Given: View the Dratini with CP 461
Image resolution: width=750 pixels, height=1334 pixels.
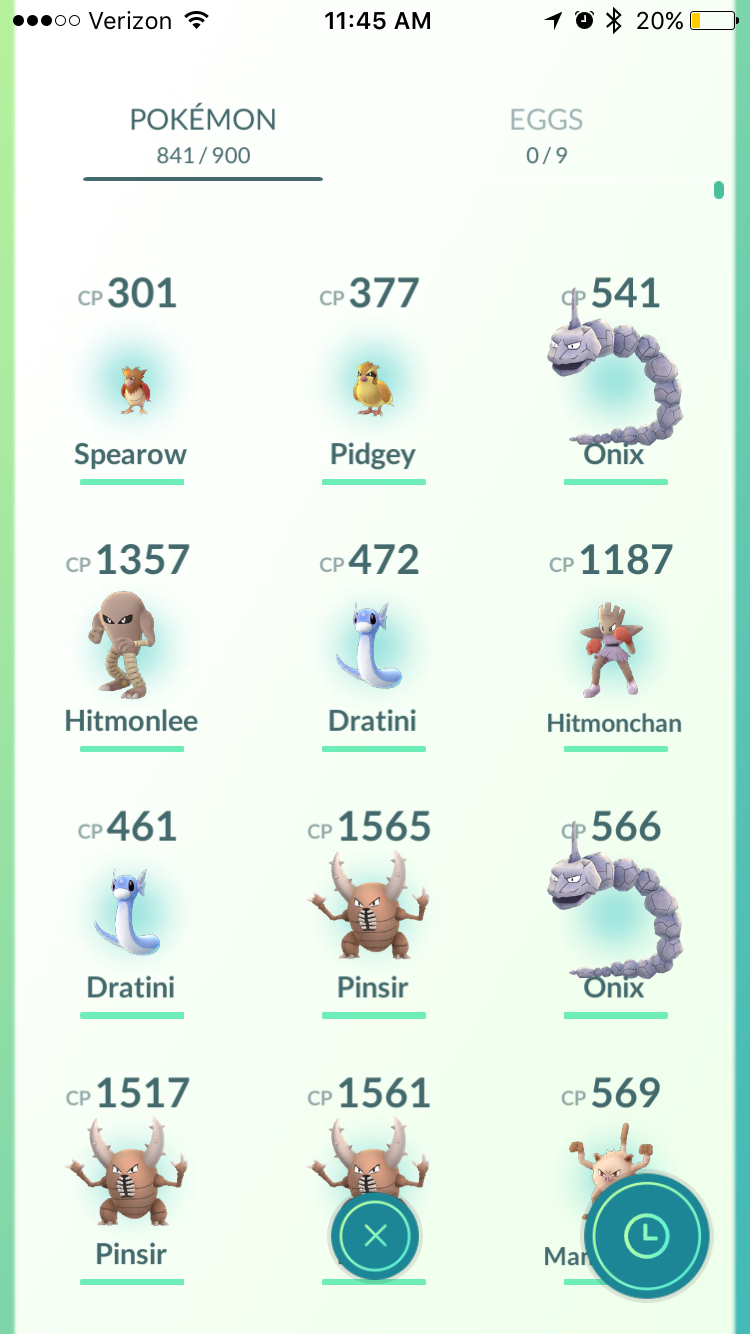Looking at the screenshot, I should [131, 914].
